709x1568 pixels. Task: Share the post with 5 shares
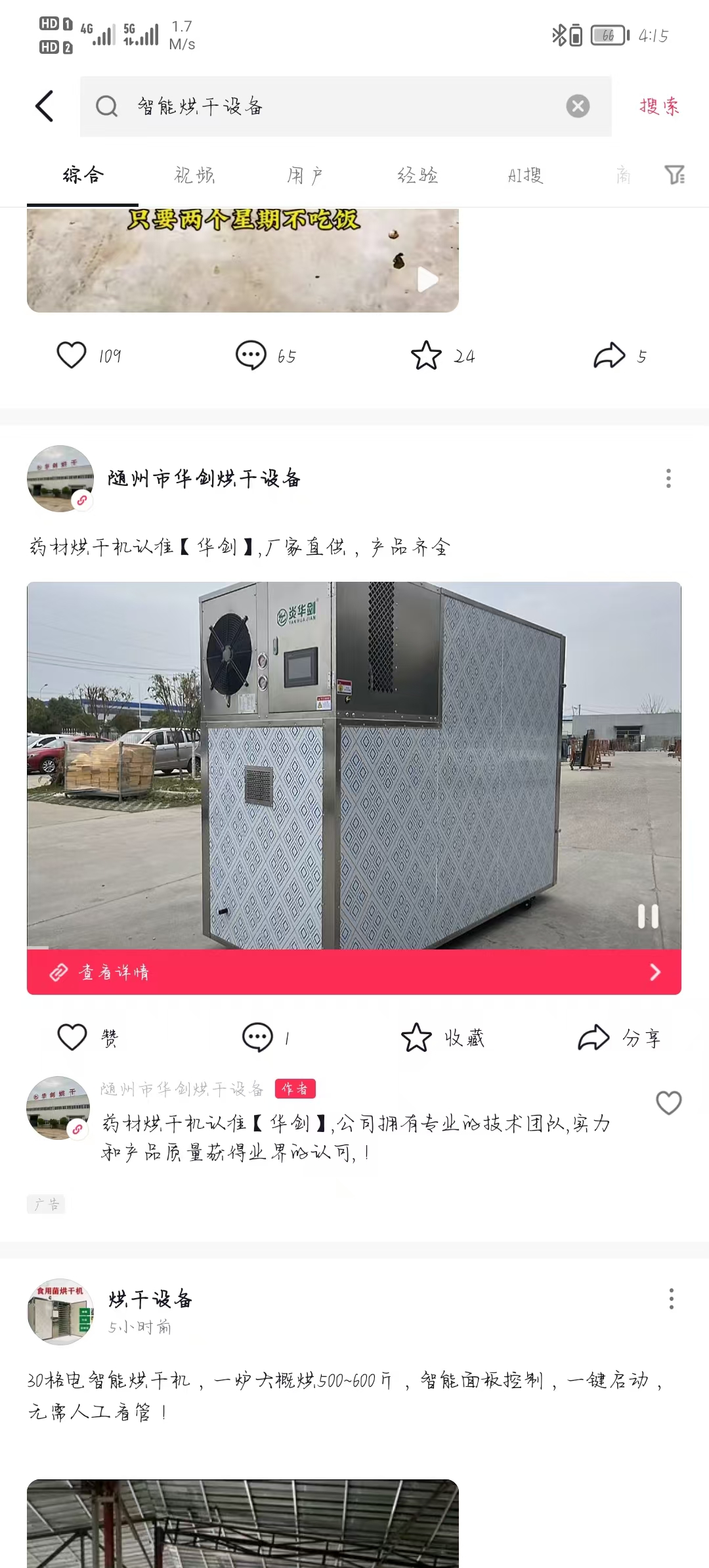click(609, 355)
